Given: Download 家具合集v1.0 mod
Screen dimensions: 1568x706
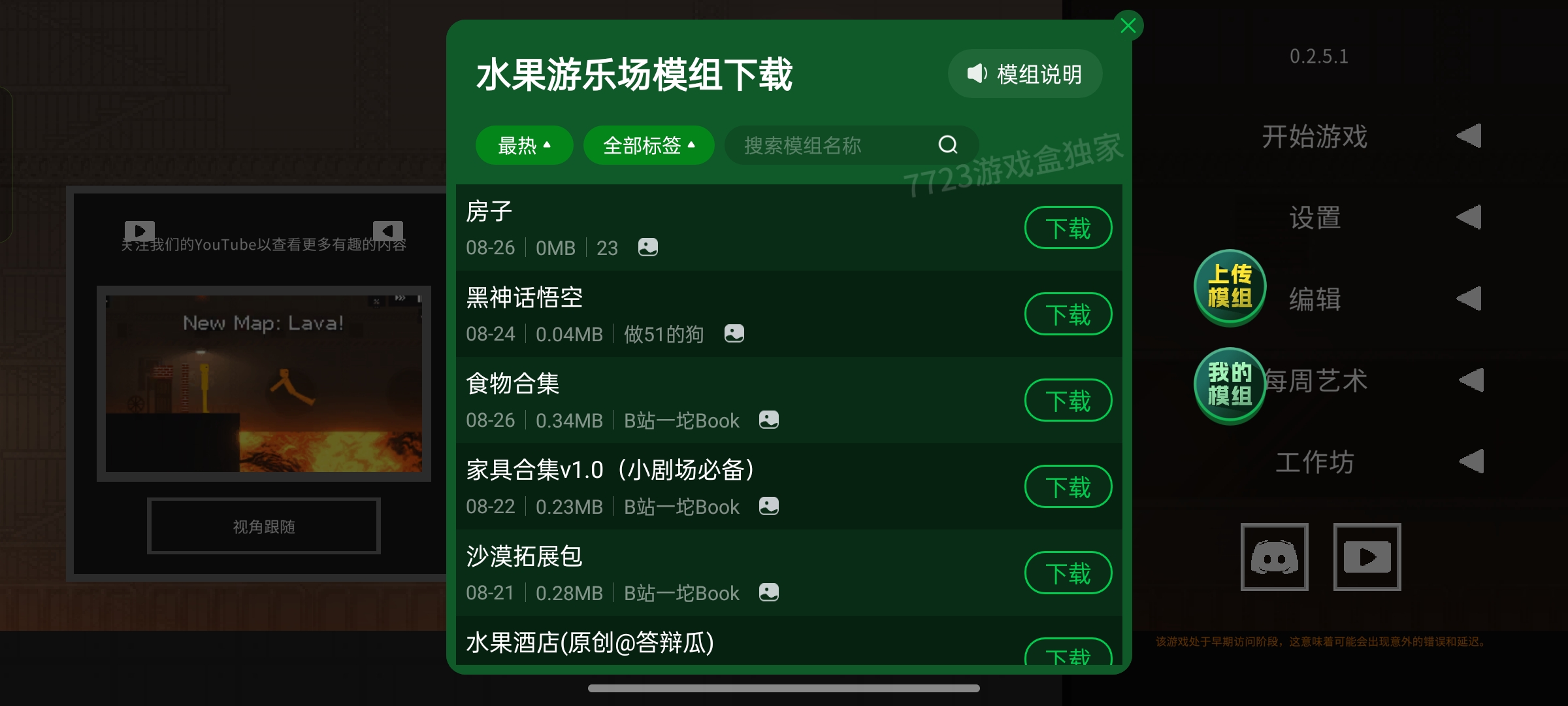Looking at the screenshot, I should coord(1068,487).
